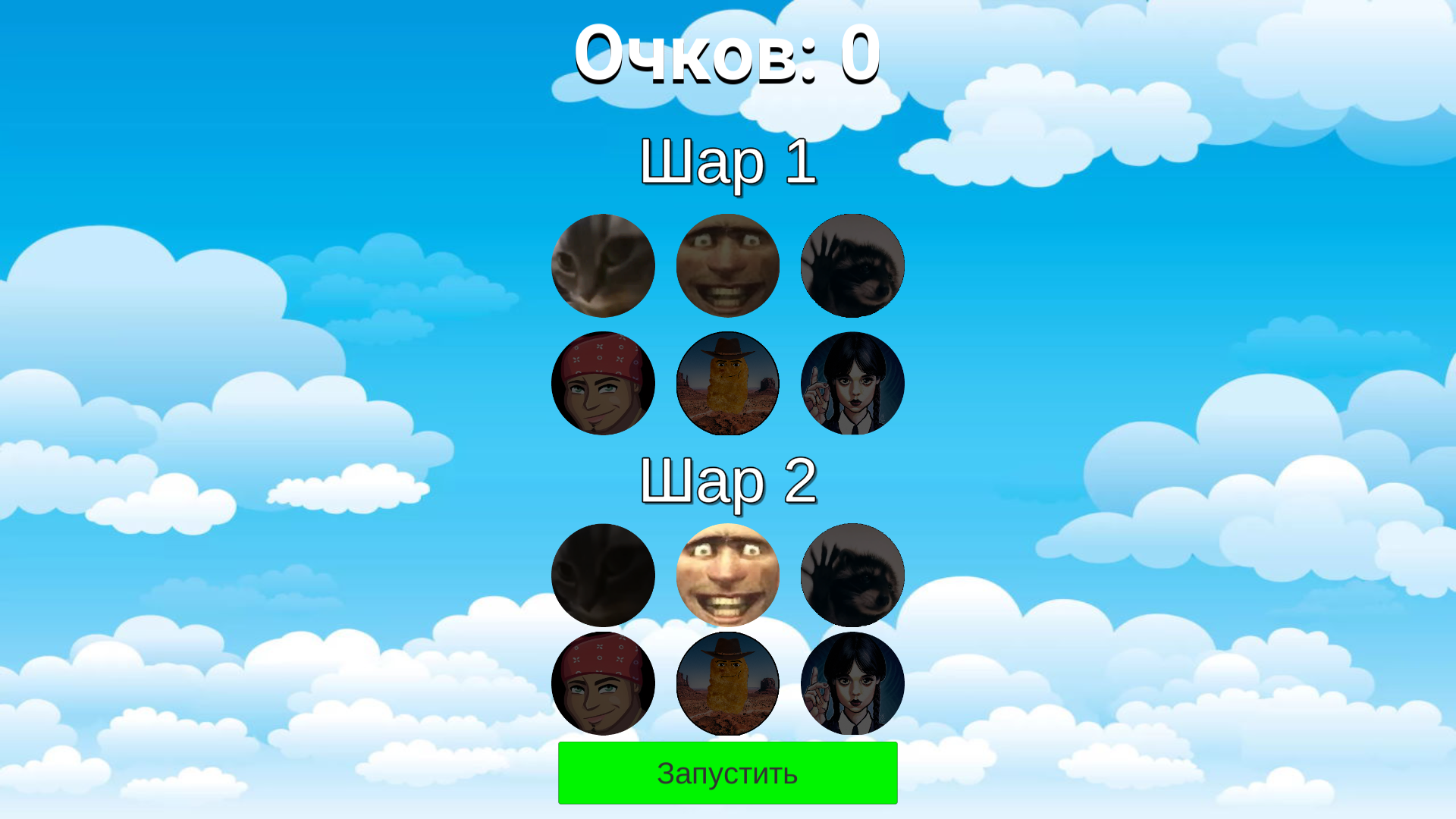Pick the raccoon for Шар 1
This screenshot has width=1456, height=819.
pos(852,265)
